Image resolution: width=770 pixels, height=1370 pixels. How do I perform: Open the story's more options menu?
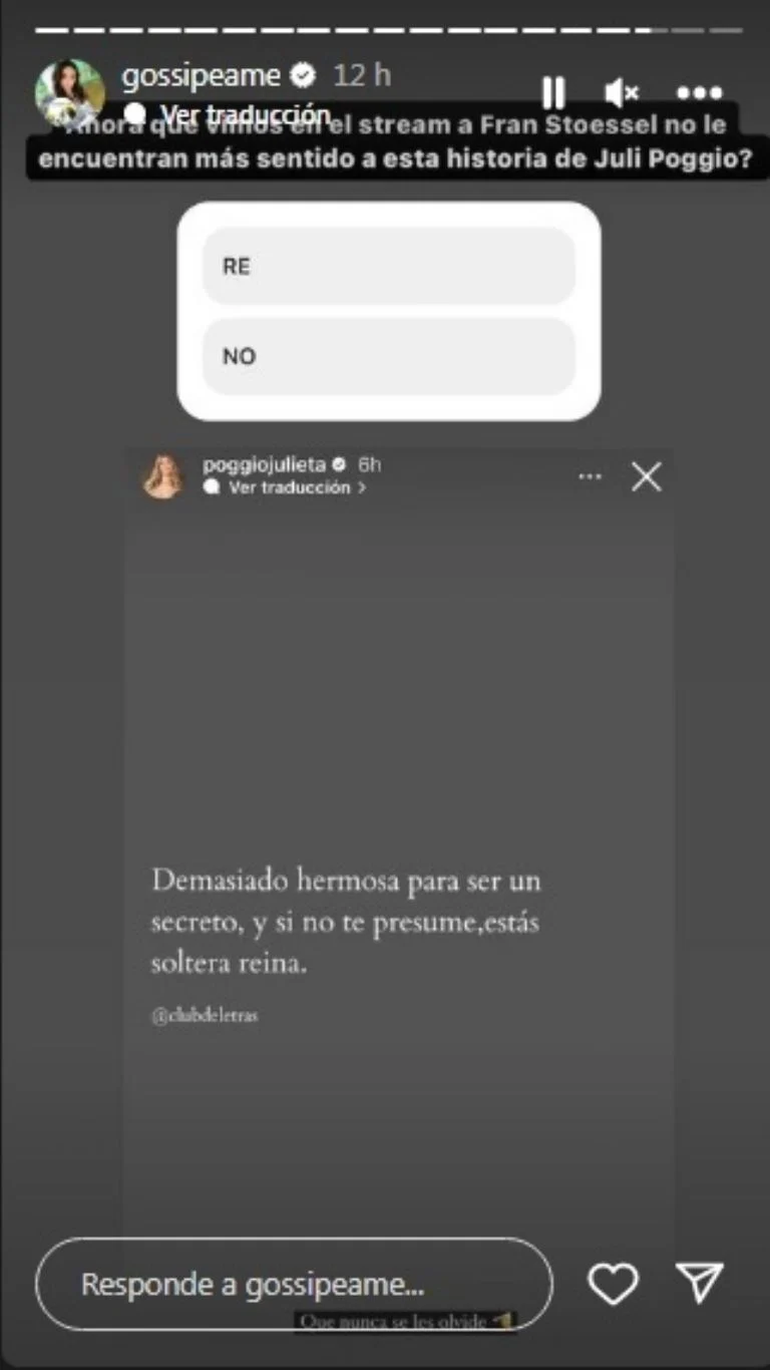(x=699, y=94)
